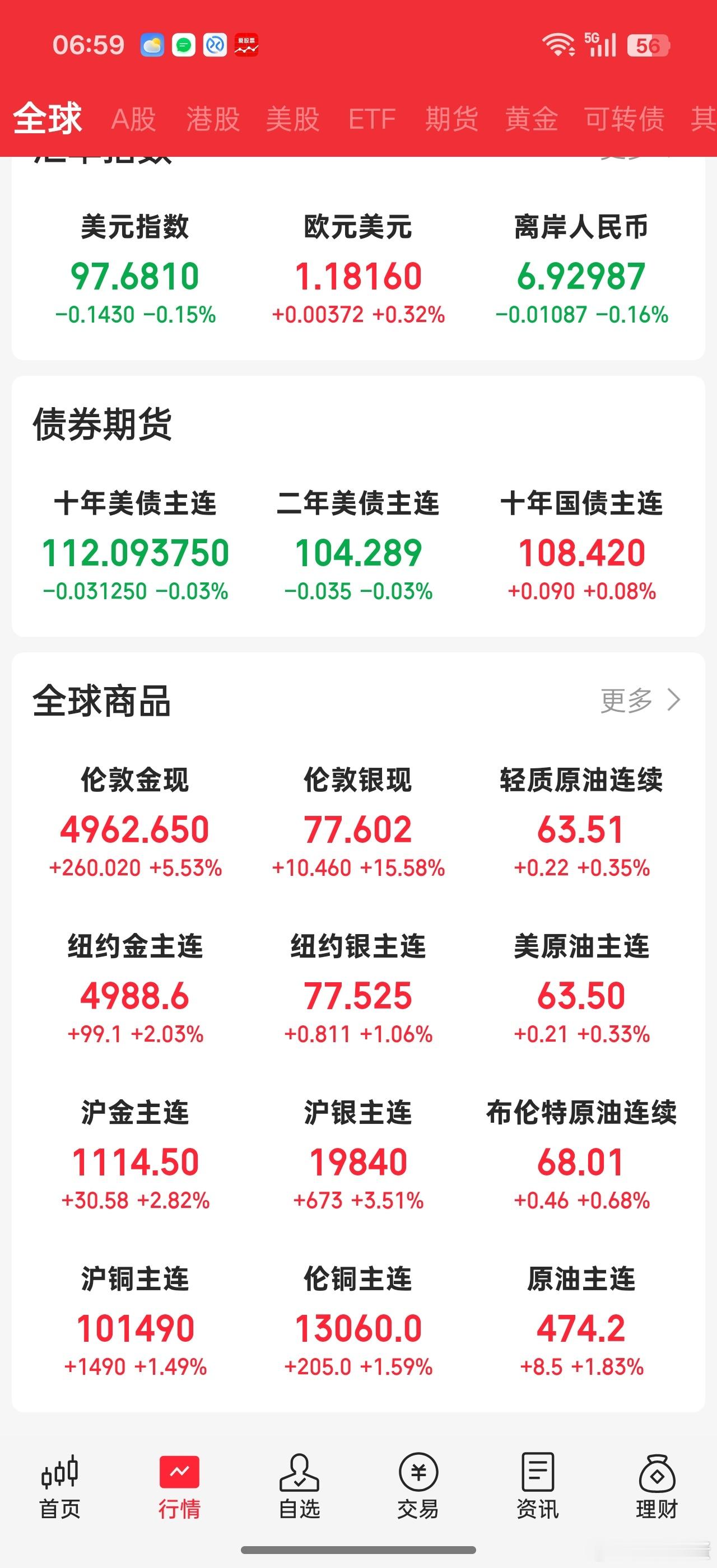Tap the weather icon in status bar

tap(152, 43)
